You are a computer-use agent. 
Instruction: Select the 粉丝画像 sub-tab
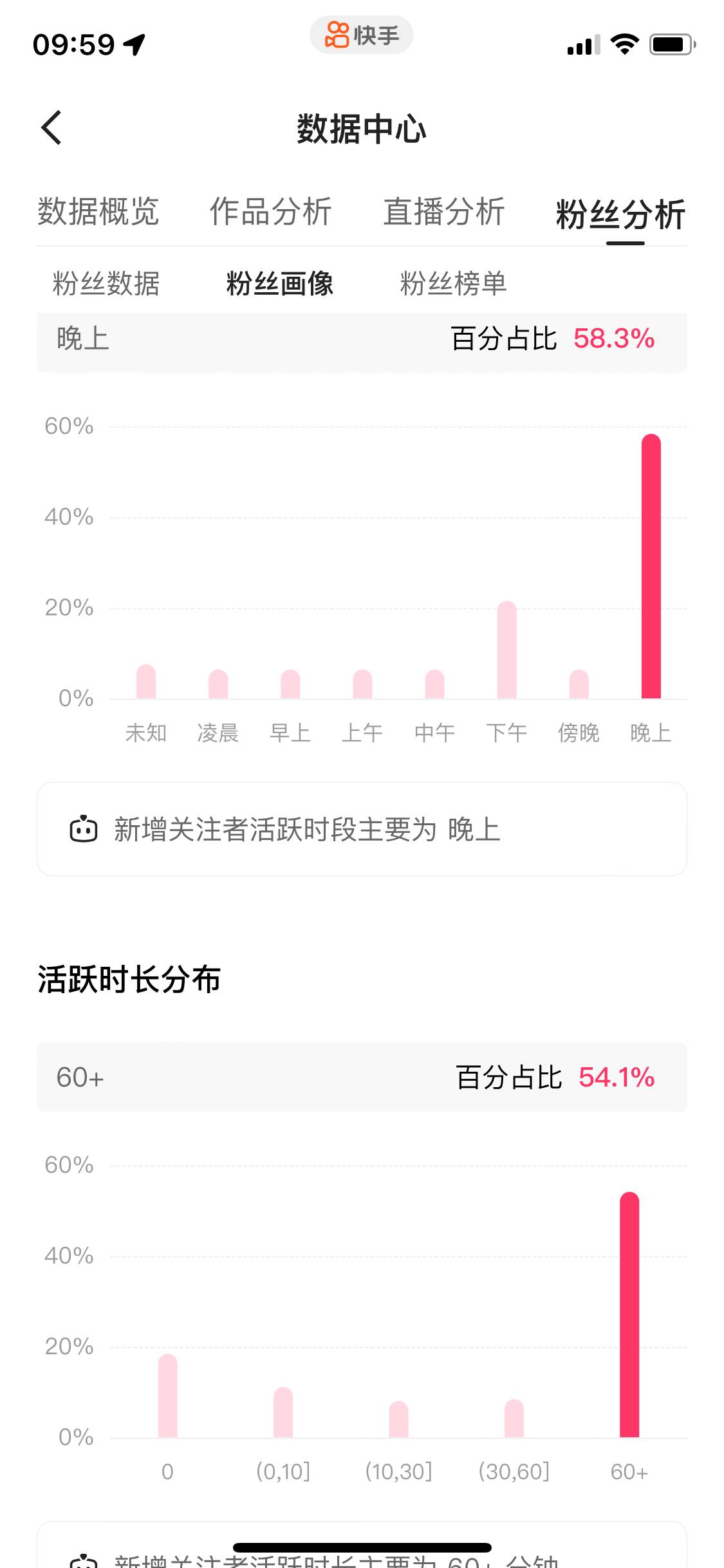tap(280, 284)
